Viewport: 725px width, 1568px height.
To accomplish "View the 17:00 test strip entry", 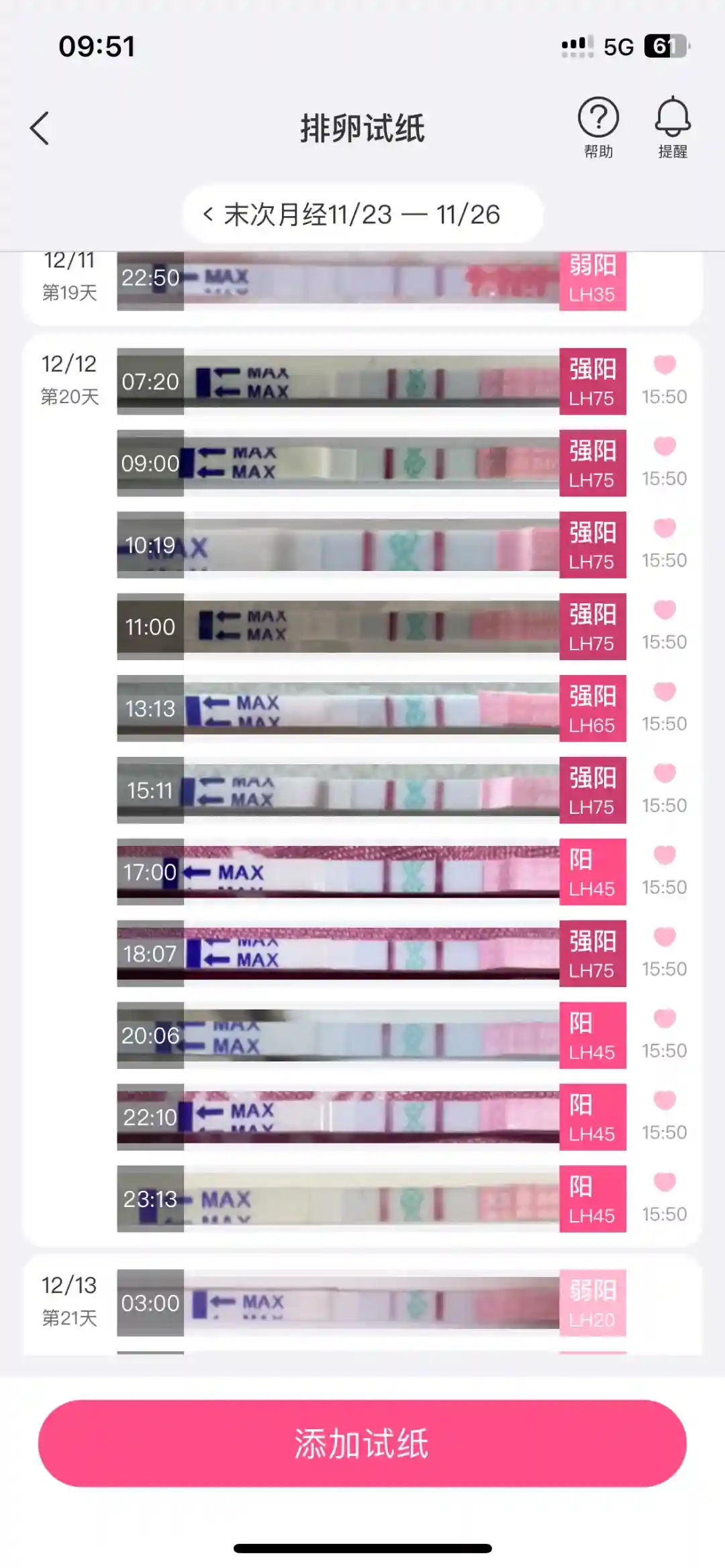I will (x=371, y=872).
